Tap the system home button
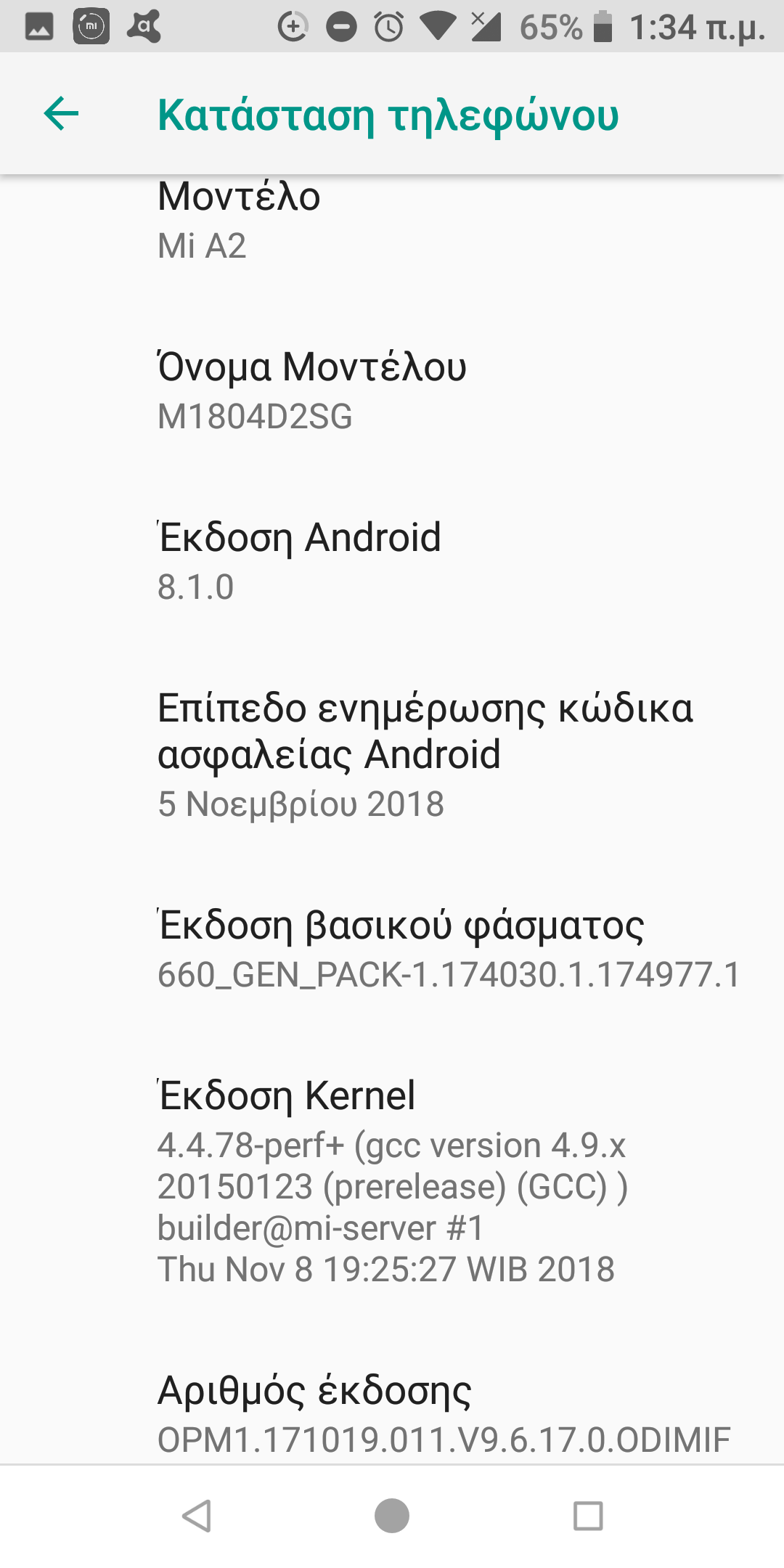Image resolution: width=784 pixels, height=1568 pixels. pos(392,1516)
